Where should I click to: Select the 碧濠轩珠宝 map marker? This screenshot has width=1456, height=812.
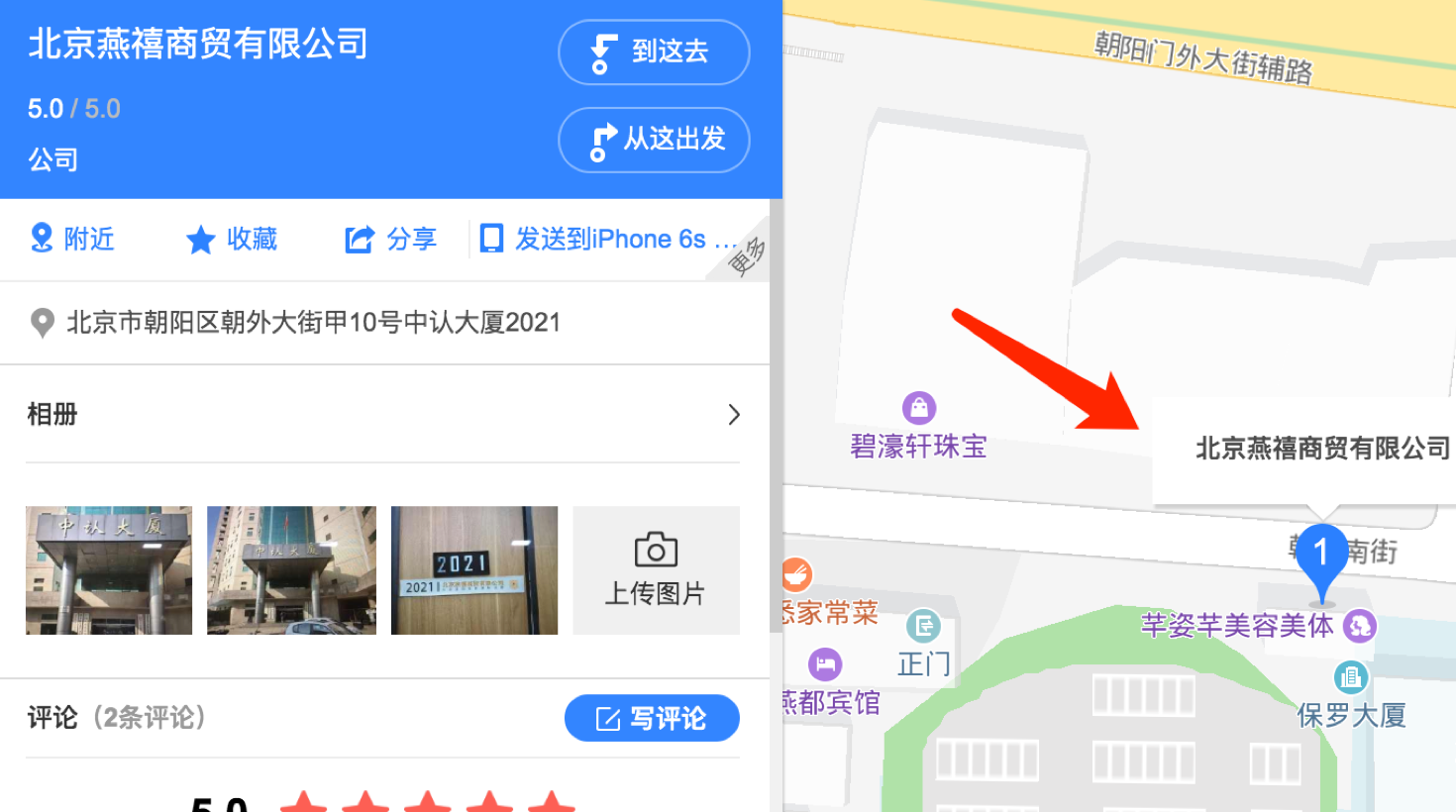click(x=919, y=408)
